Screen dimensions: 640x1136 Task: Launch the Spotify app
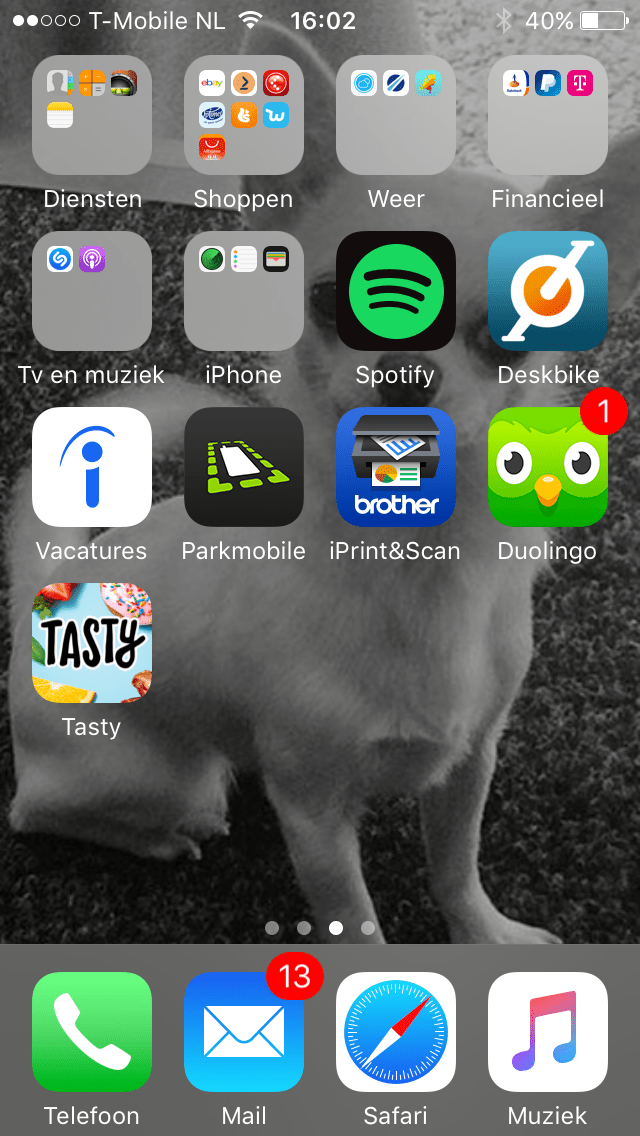tap(396, 291)
